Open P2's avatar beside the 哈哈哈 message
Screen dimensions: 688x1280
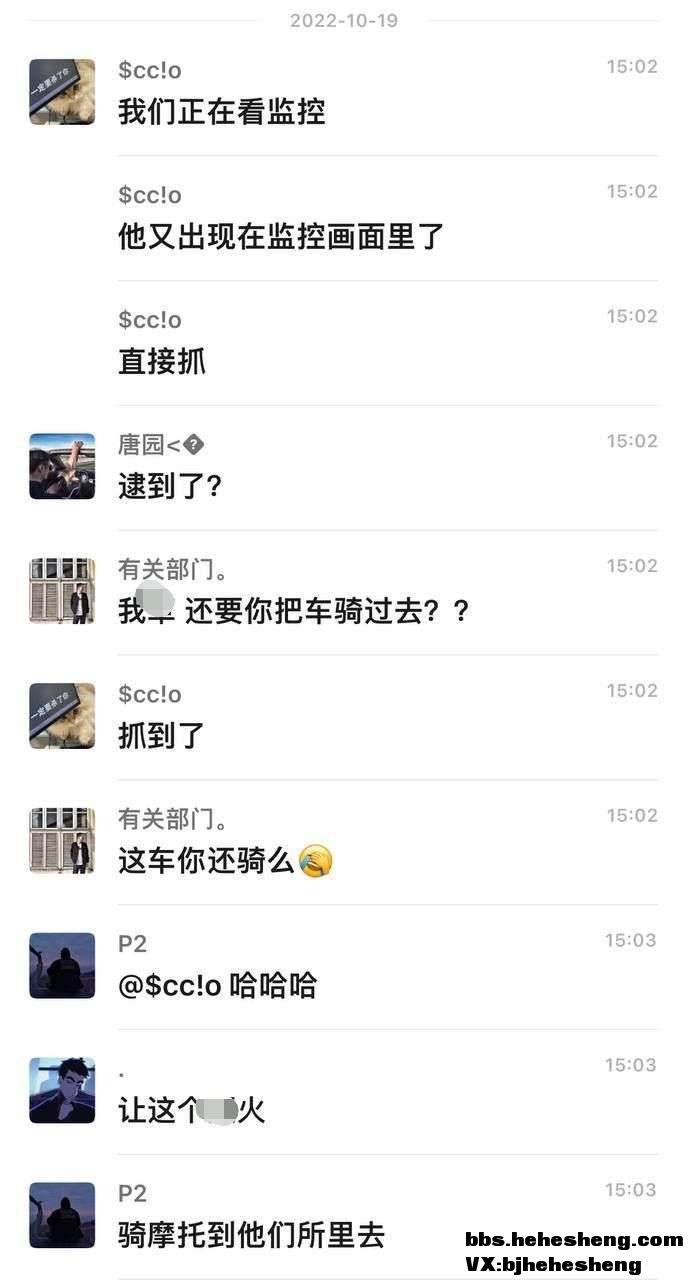pos(62,966)
